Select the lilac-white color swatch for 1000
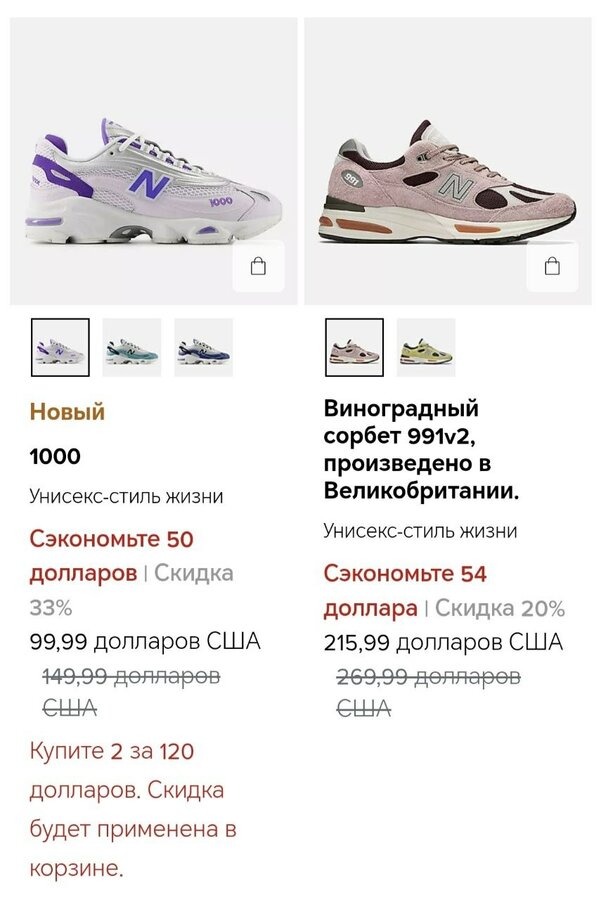 60,347
